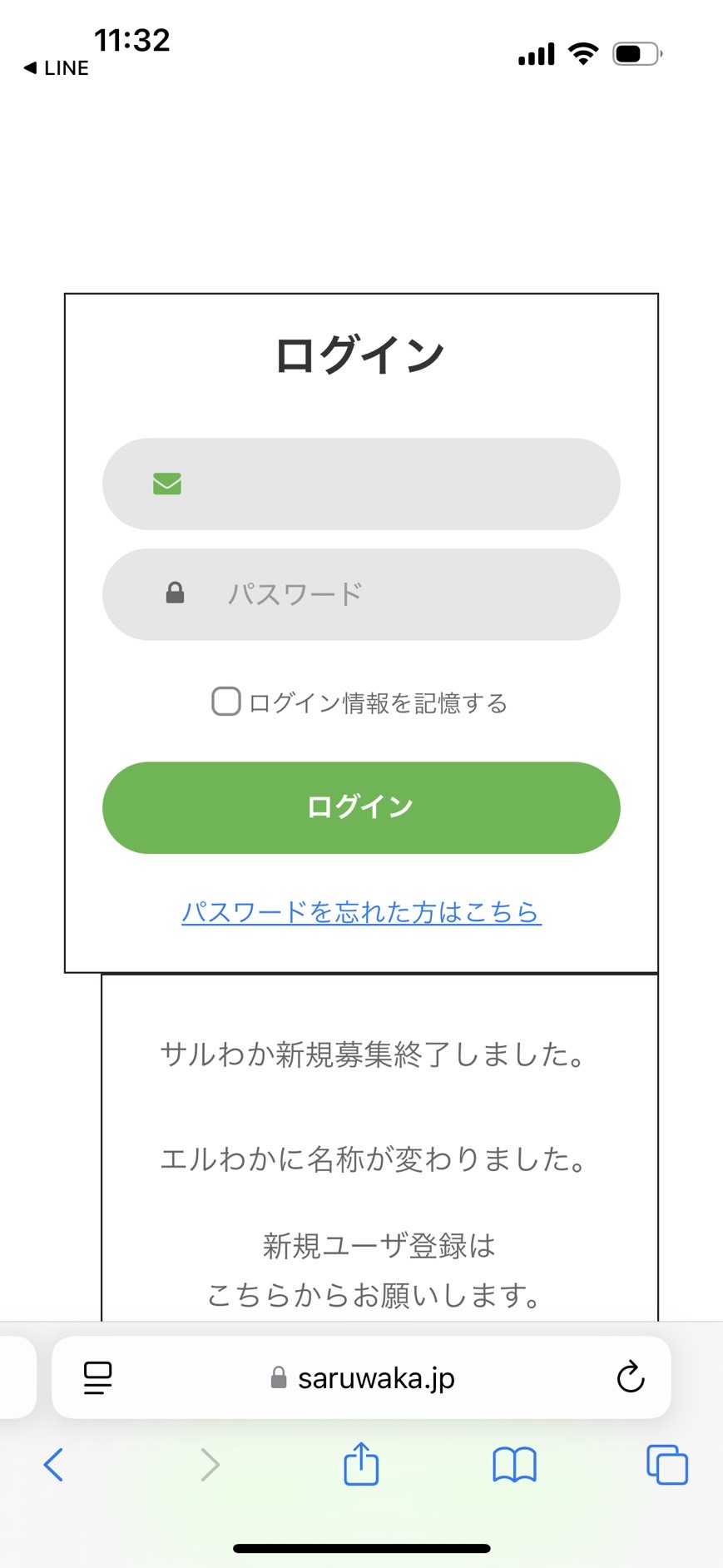Tap the email address input field
The height and width of the screenshot is (1568, 723).
[361, 484]
